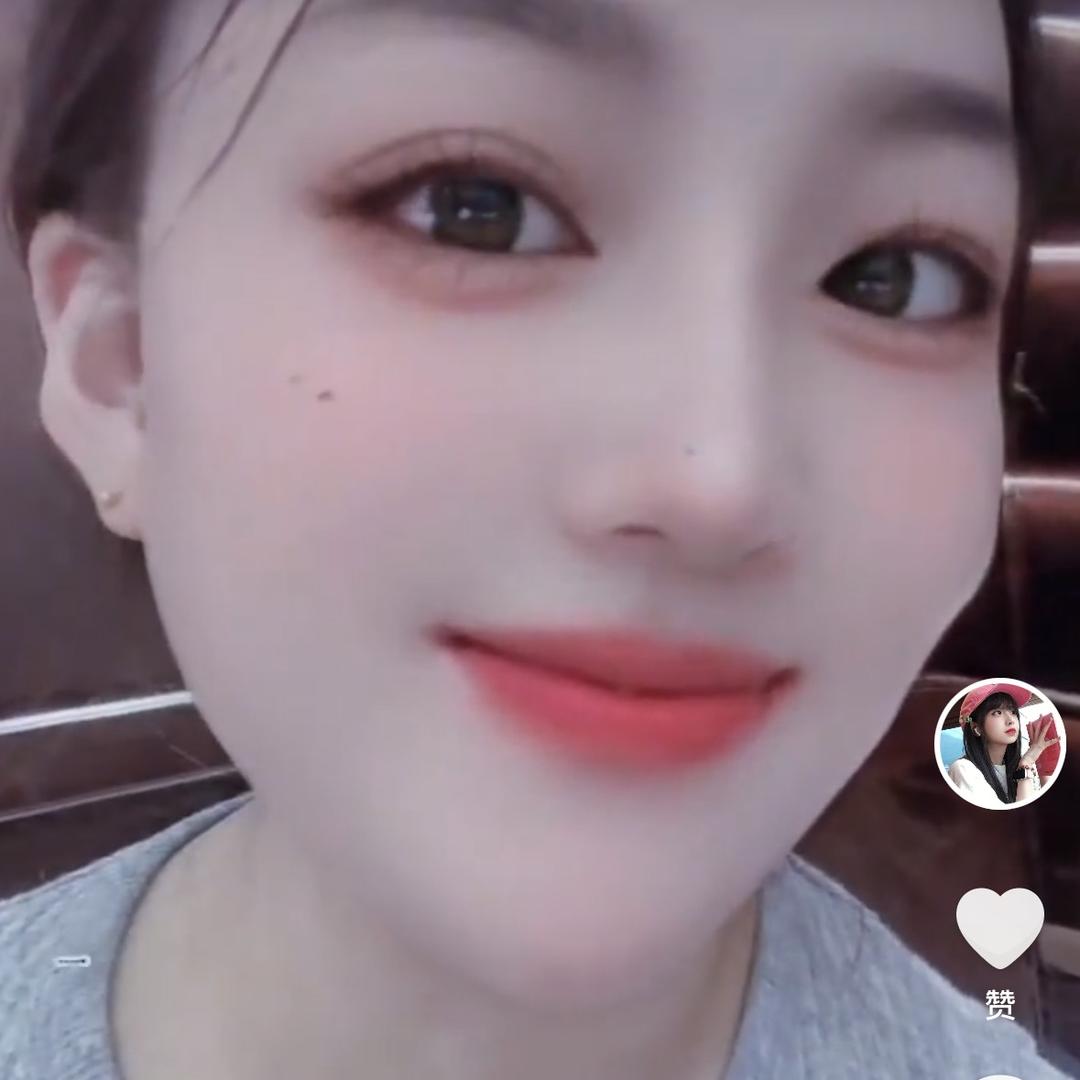Open the creator's round profile avatar
Image resolution: width=1080 pixels, height=1080 pixels.
[999, 744]
